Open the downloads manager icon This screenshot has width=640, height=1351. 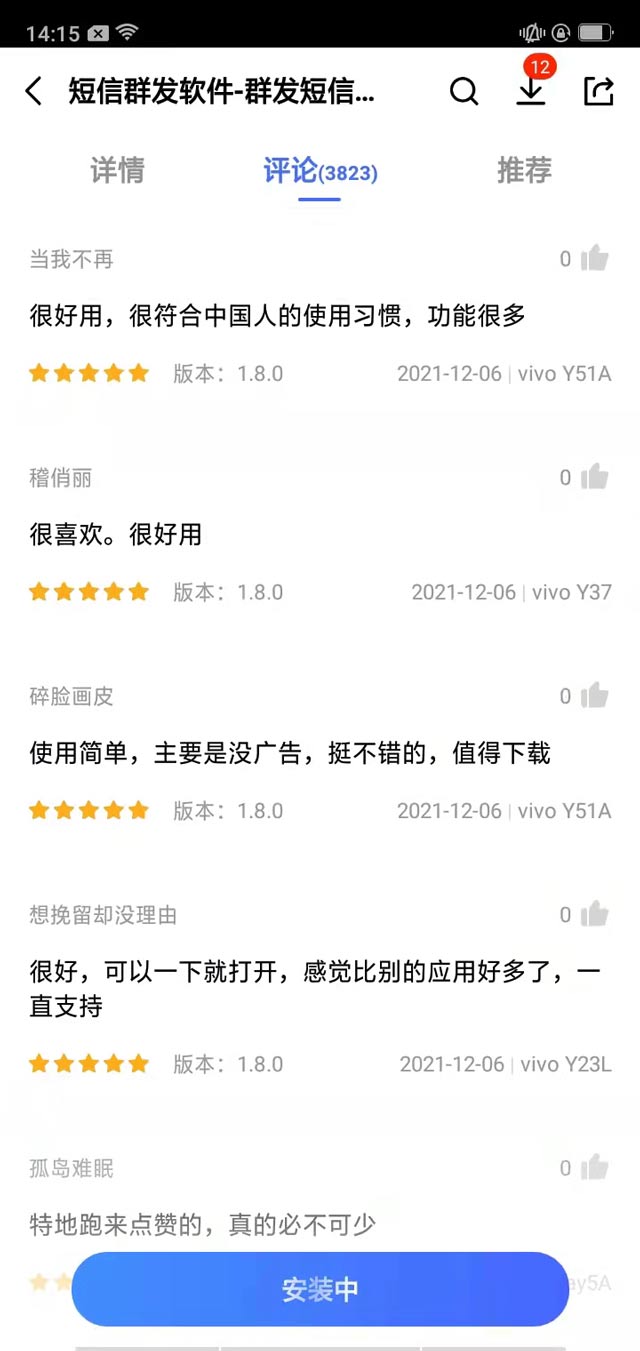531,90
